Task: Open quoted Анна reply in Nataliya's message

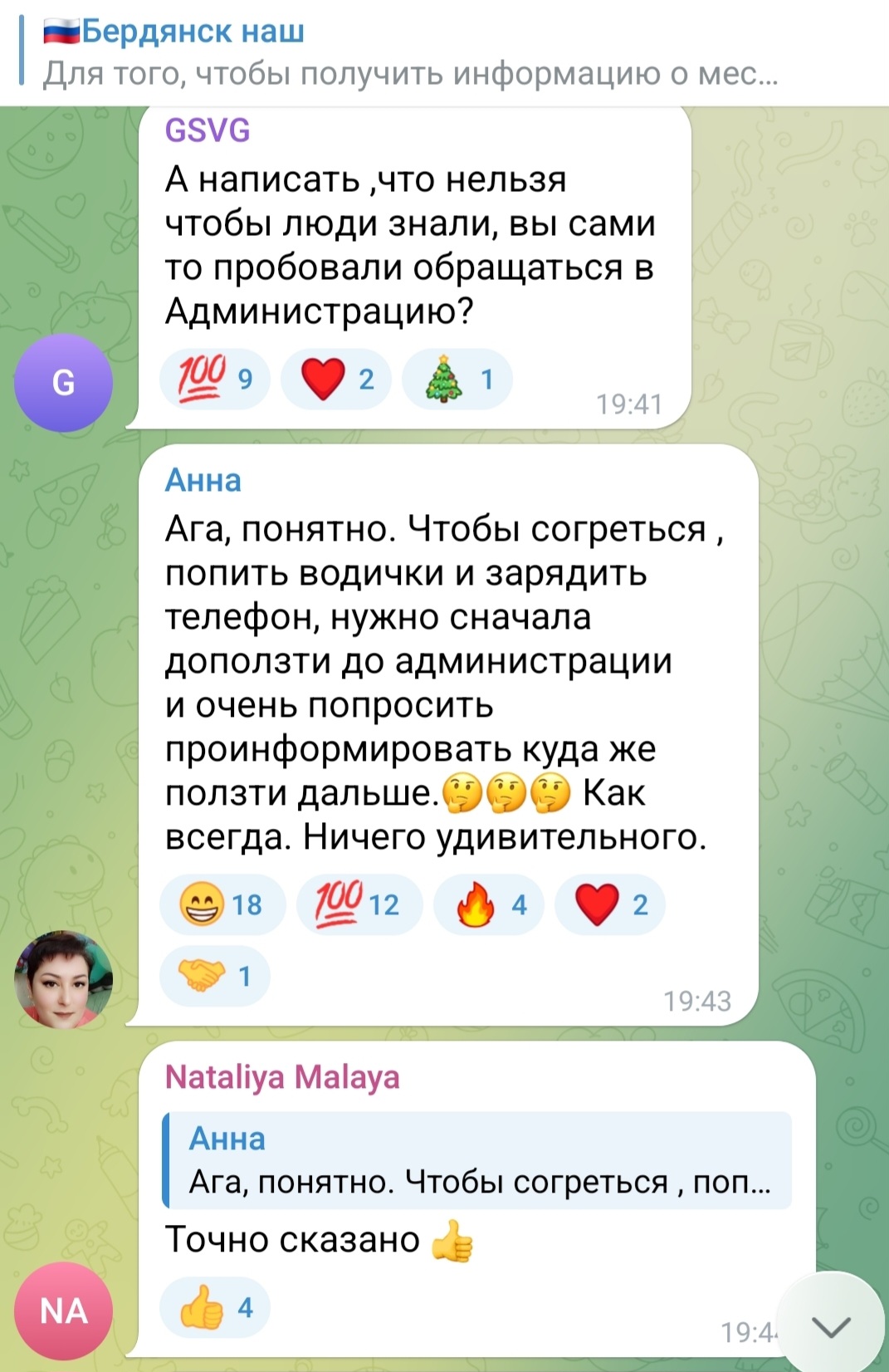Action: 477,1160
